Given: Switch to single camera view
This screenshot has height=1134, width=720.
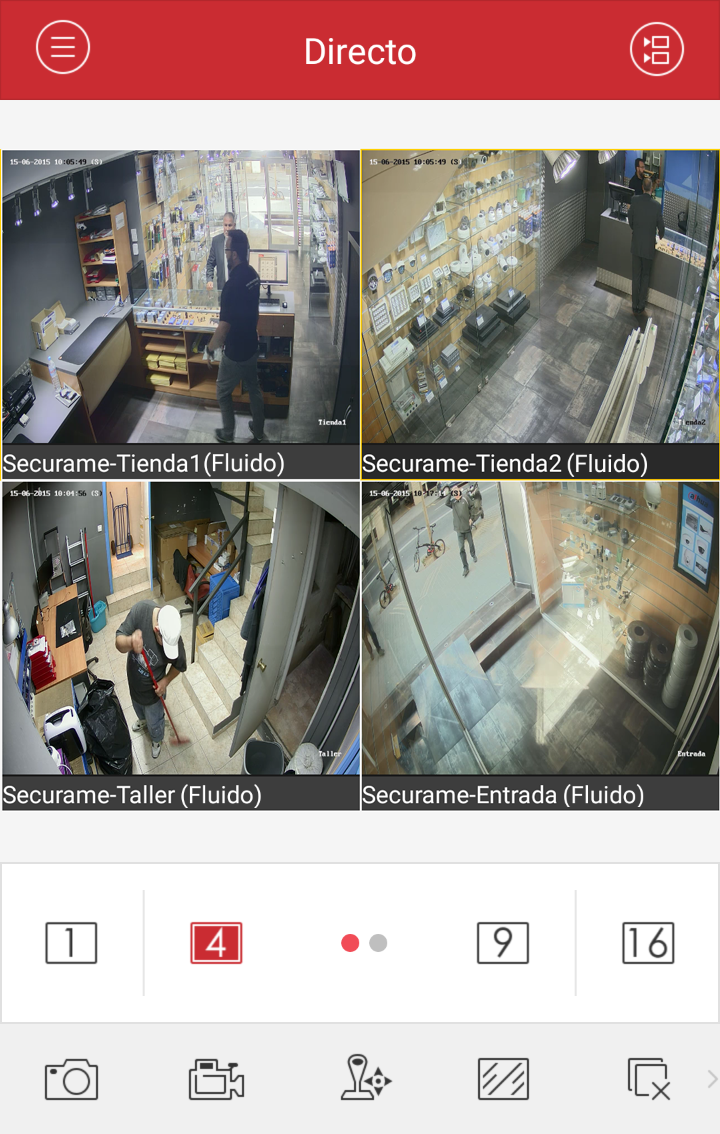Looking at the screenshot, I should point(71,943).
